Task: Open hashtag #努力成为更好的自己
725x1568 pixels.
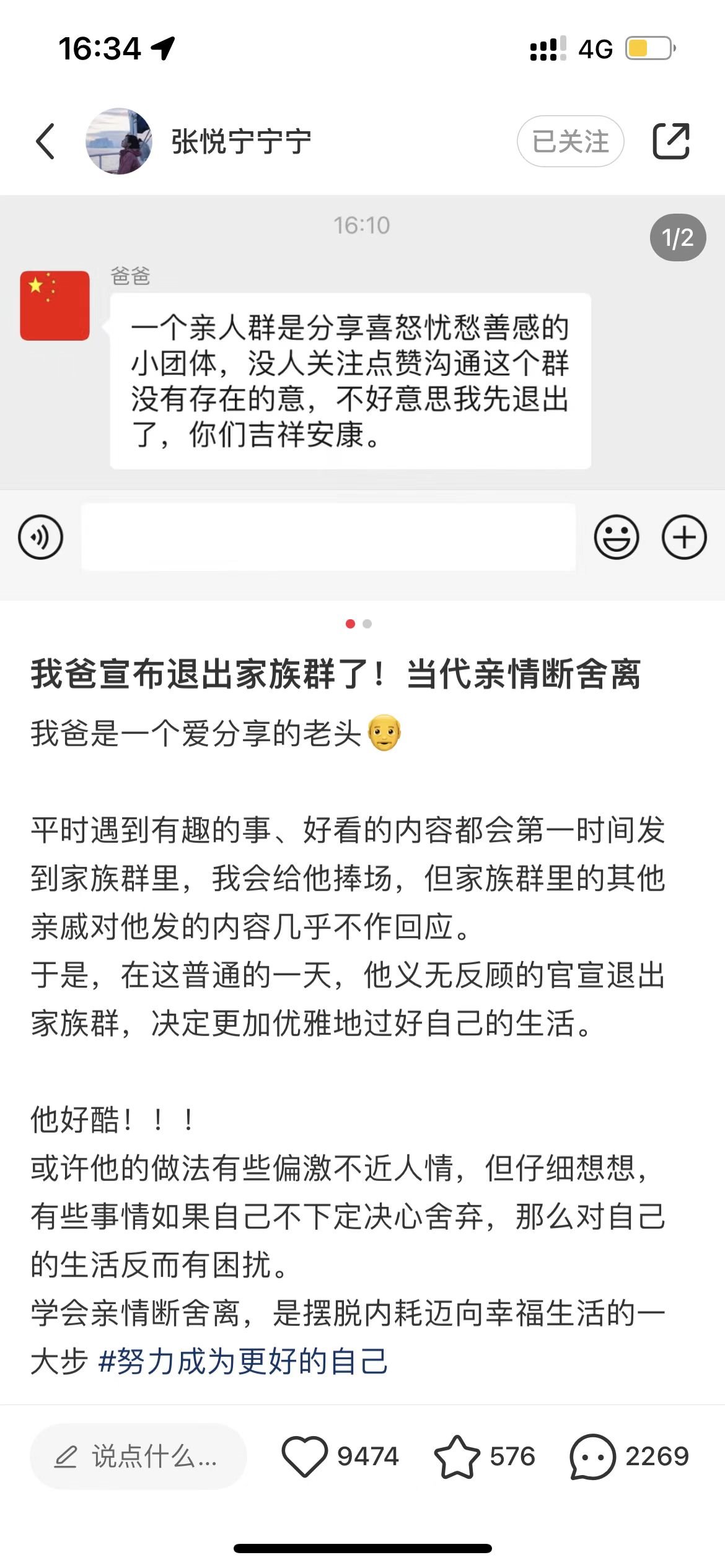Action: pyautogui.click(x=243, y=1361)
